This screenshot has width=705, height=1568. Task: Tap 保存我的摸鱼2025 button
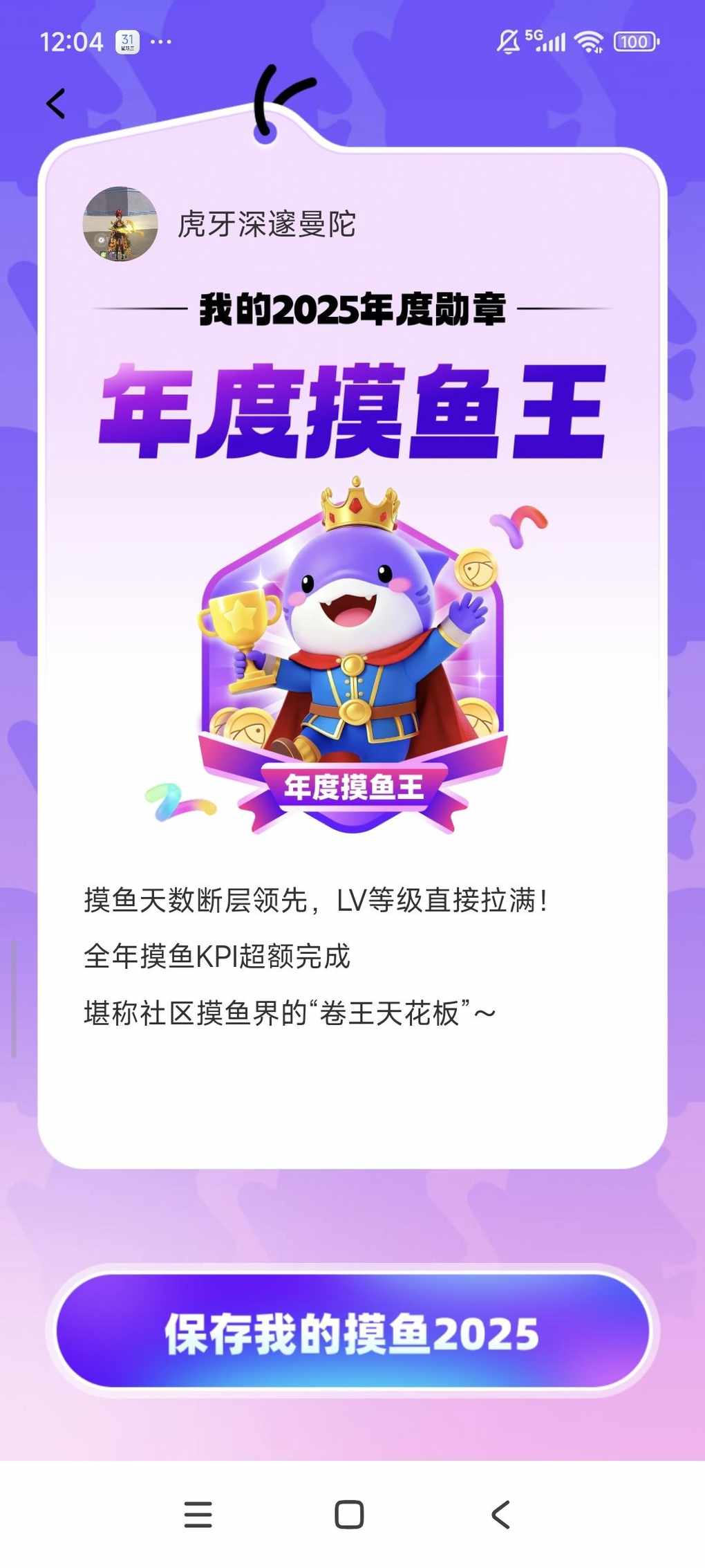tap(352, 1331)
